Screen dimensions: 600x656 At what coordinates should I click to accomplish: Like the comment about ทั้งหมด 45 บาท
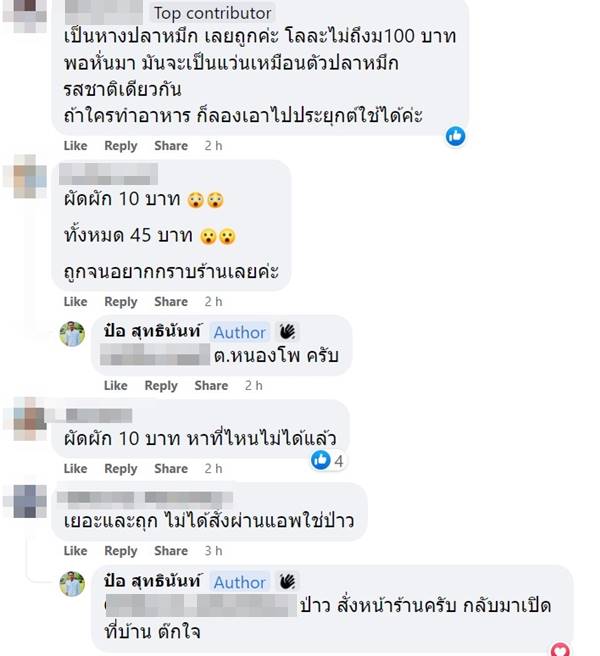point(75,301)
